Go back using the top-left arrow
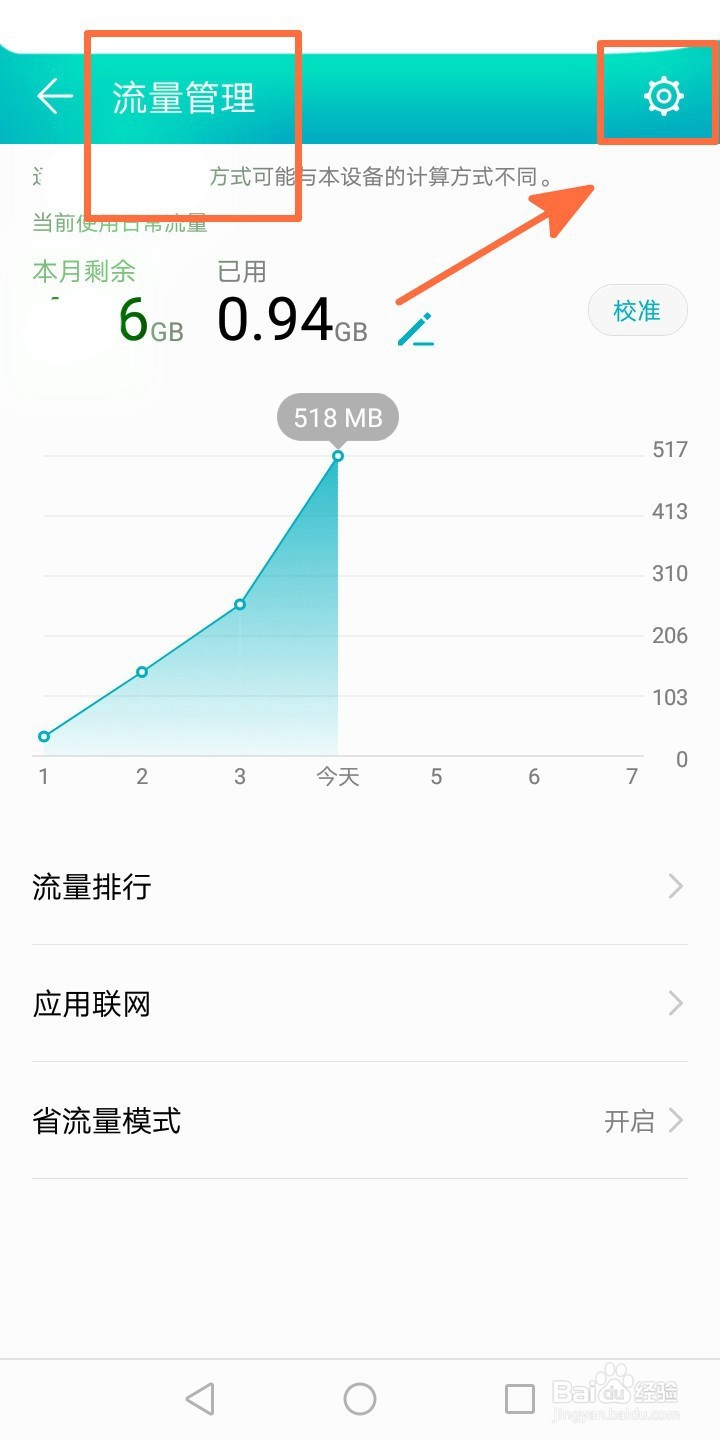Screen dimensions: 720x1440 55,96
